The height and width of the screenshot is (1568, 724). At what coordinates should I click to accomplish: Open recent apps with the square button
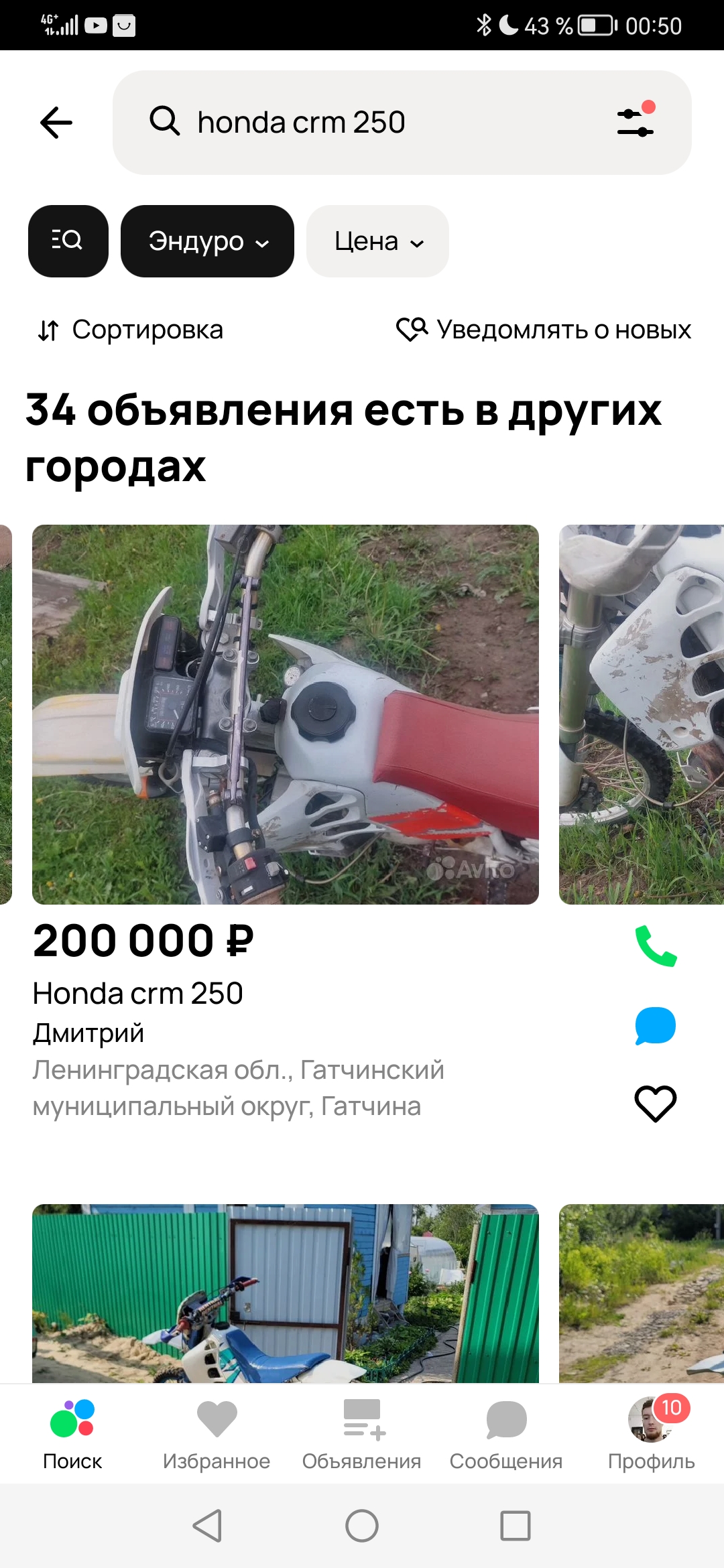516,1526
